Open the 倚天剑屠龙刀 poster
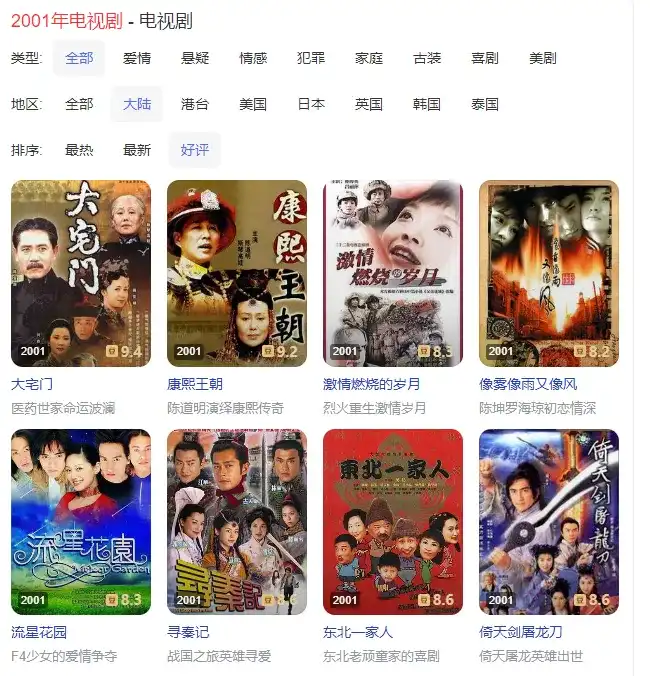The height and width of the screenshot is (676, 650). tap(549, 522)
